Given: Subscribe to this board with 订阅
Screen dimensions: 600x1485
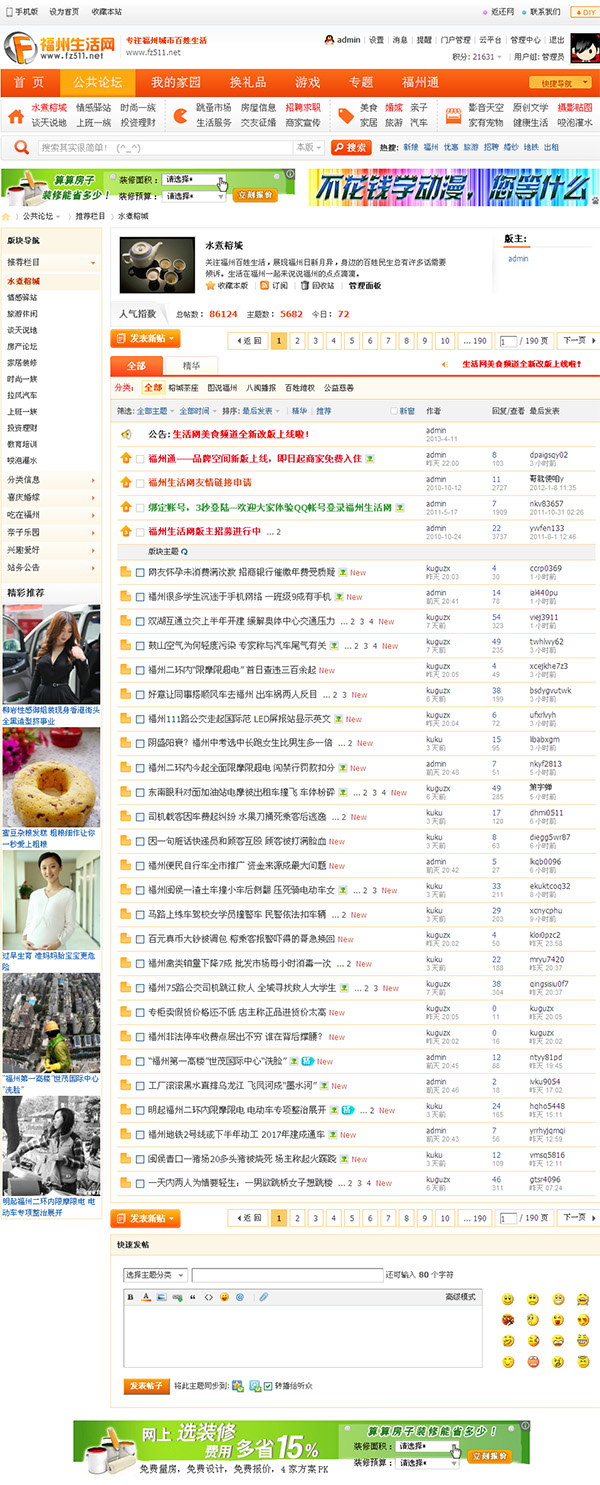Looking at the screenshot, I should (274, 285).
